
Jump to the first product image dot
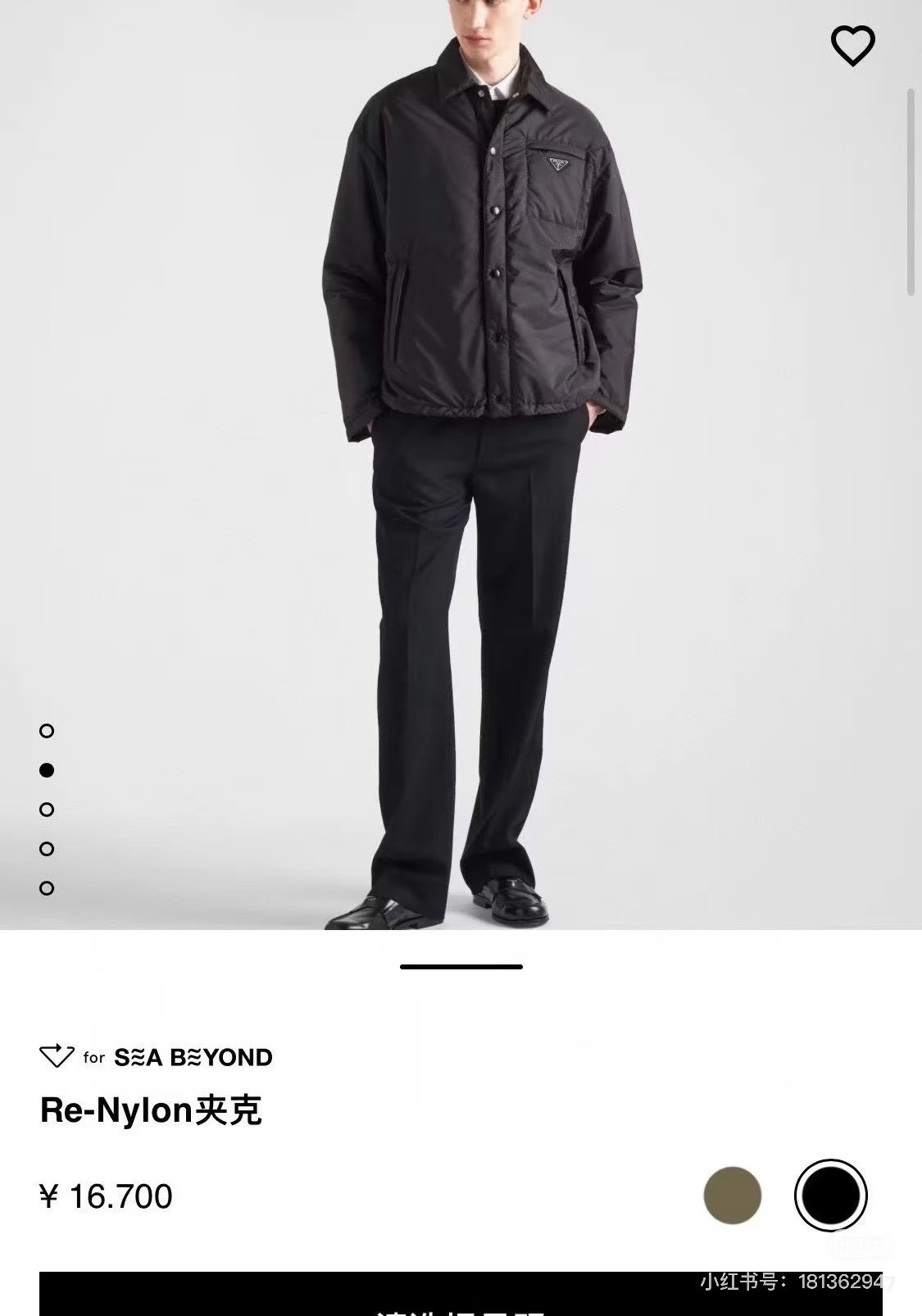point(47,730)
